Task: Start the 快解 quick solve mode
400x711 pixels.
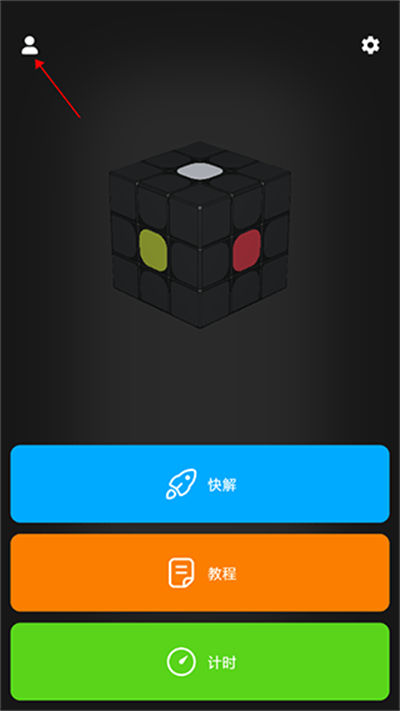Action: [x=200, y=484]
